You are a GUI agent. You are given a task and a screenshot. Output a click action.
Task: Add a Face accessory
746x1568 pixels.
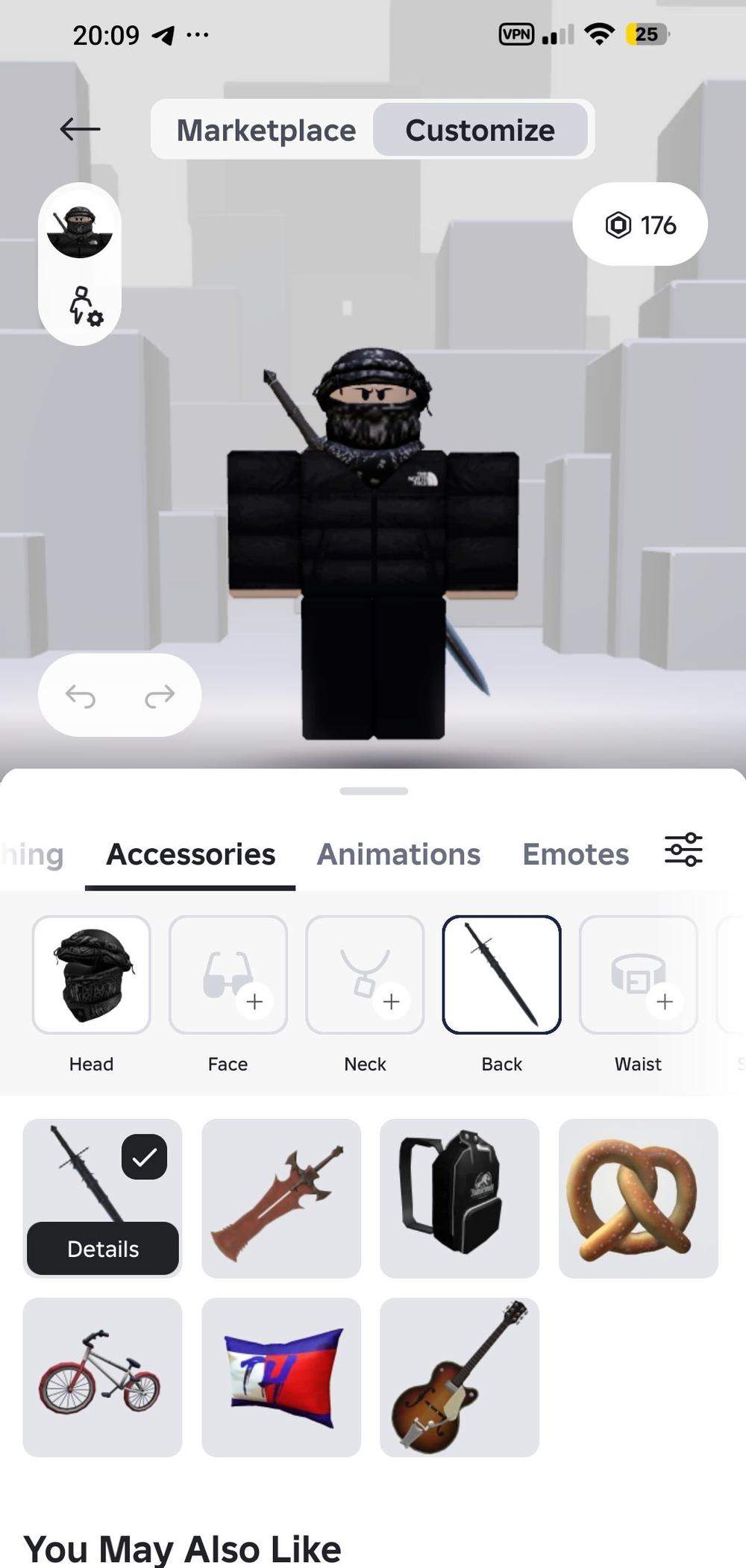click(x=228, y=975)
